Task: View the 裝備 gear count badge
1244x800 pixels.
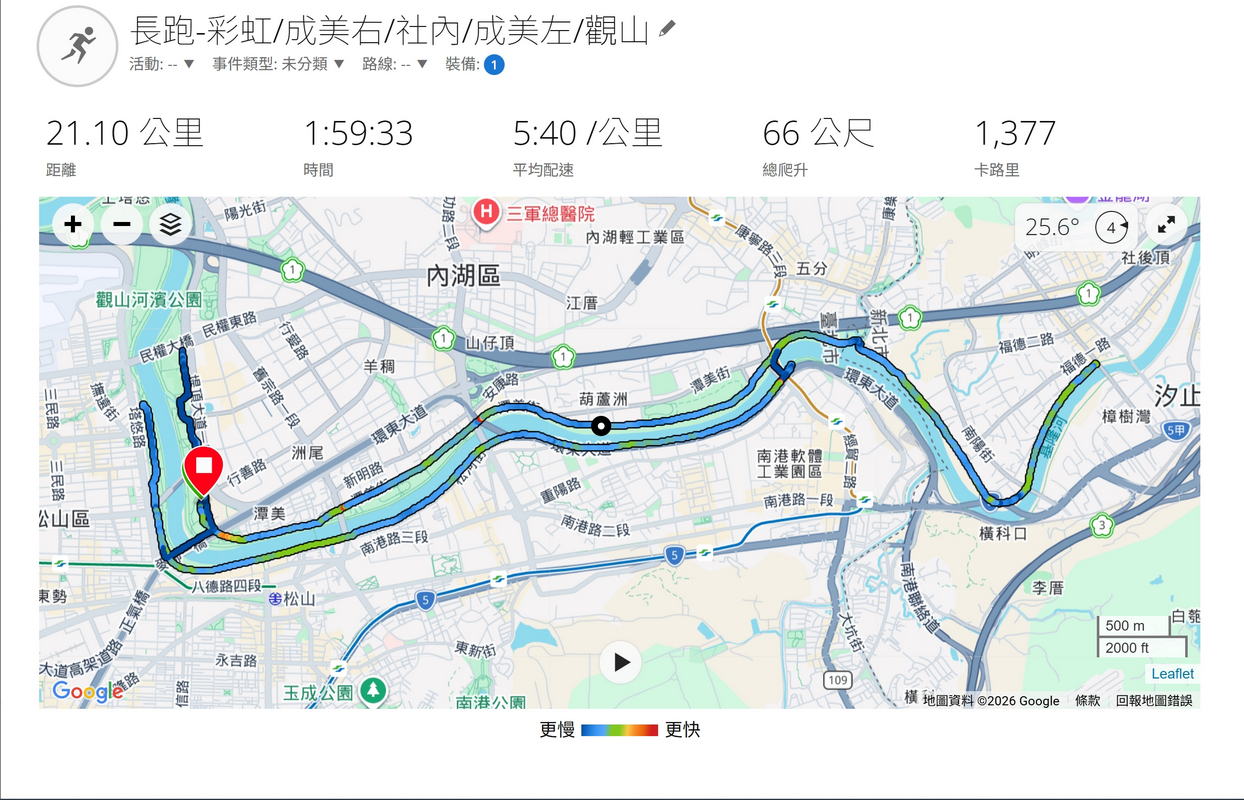Action: pyautogui.click(x=494, y=65)
